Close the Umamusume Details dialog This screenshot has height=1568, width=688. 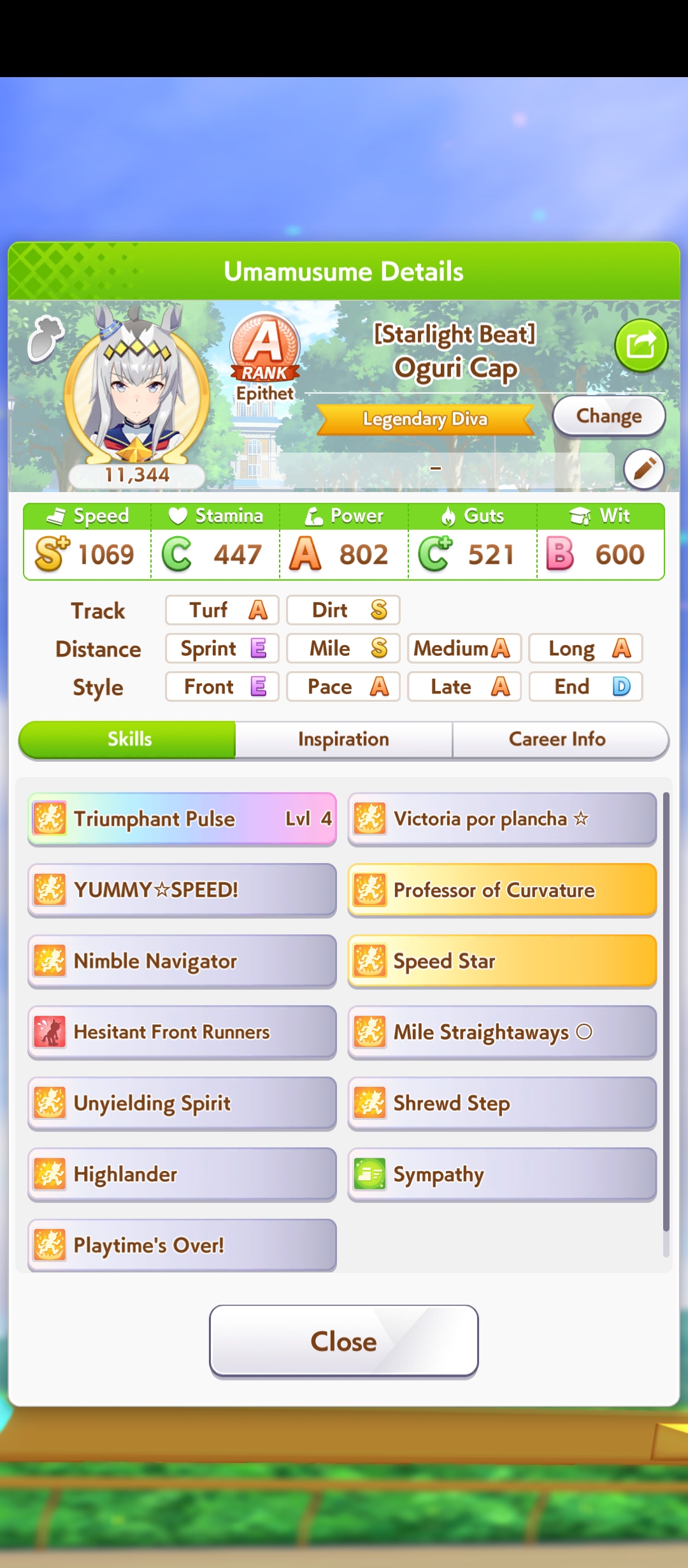tap(344, 1341)
